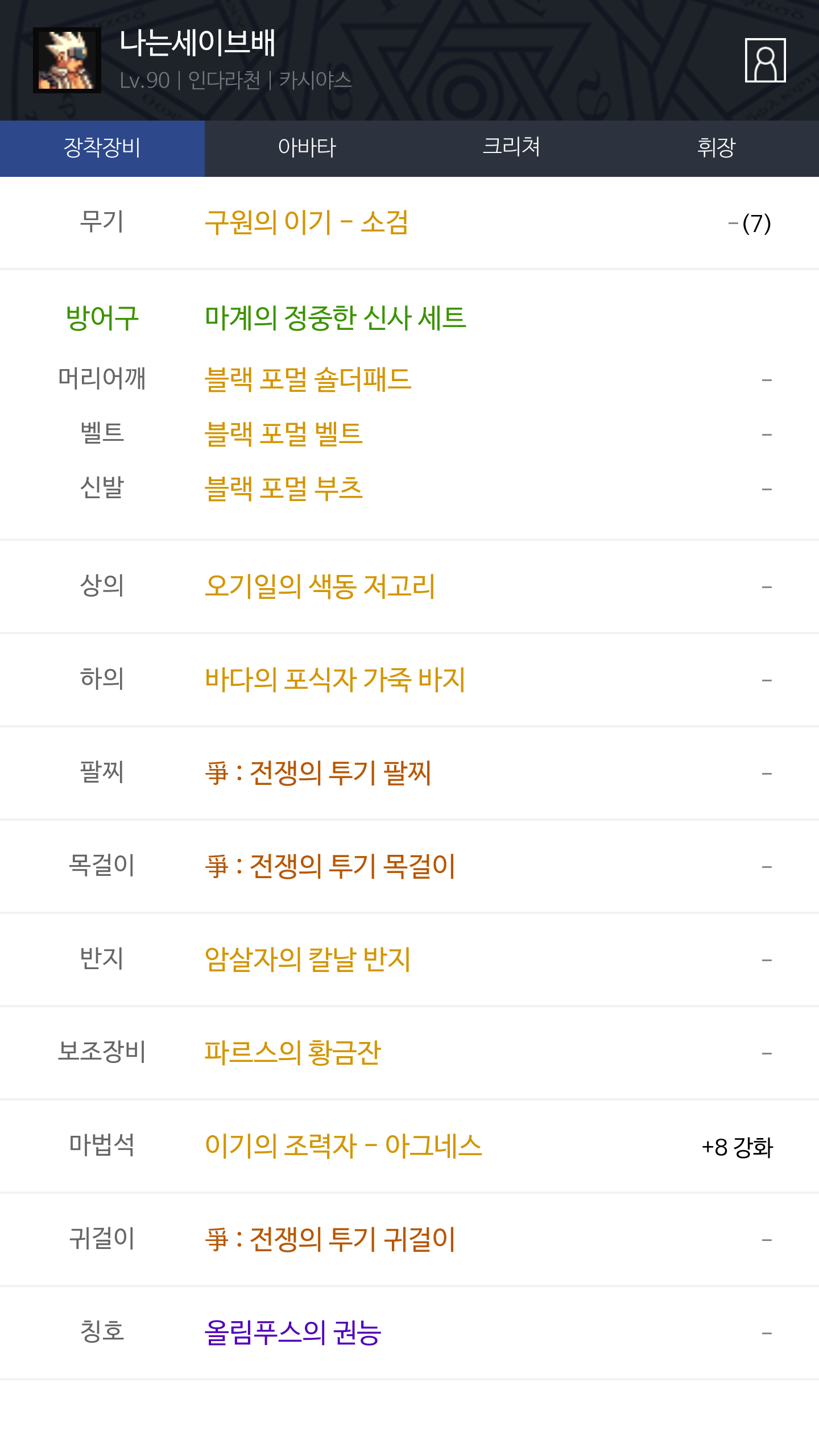This screenshot has width=819, height=1456.
Task: Open weapon 구원의 이기 - 소검
Action: tap(307, 222)
